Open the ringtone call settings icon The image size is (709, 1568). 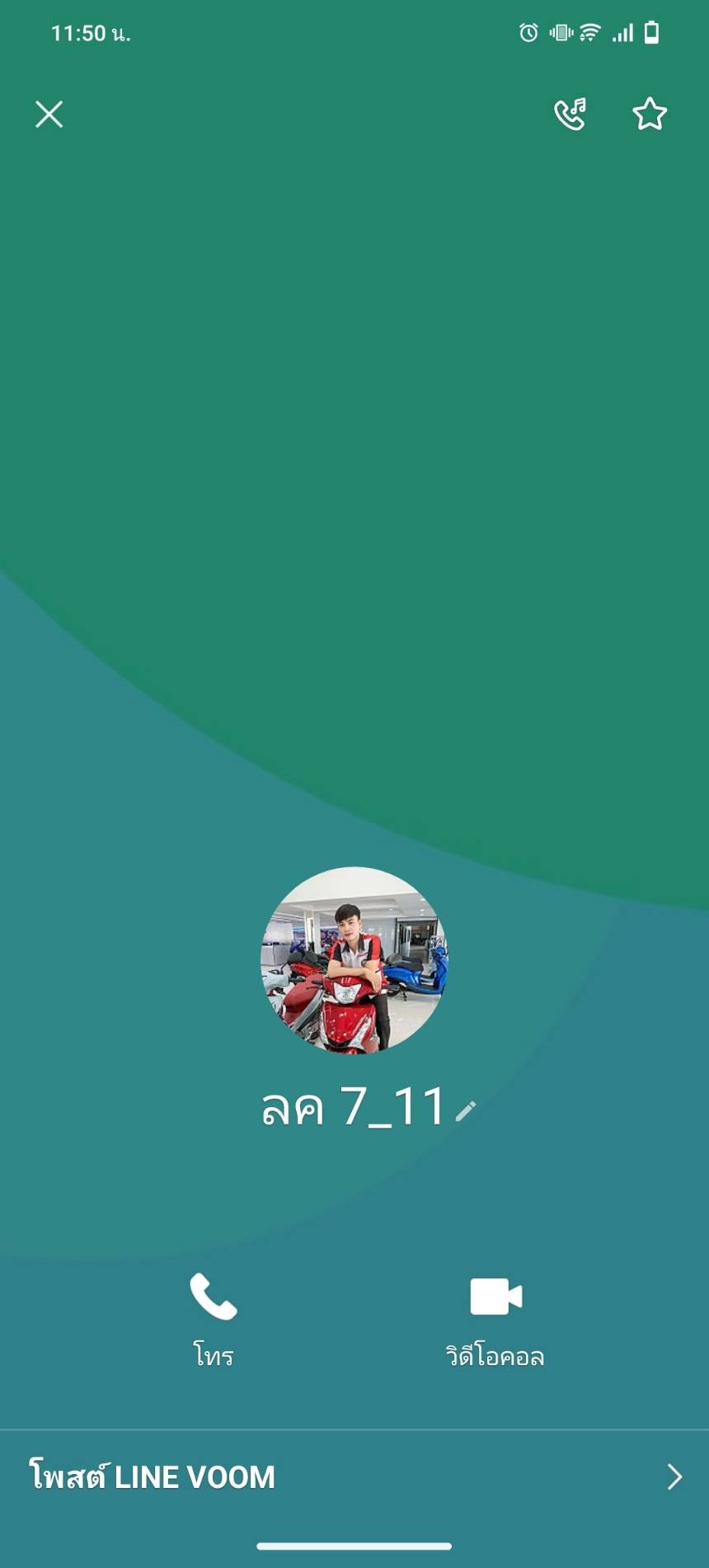click(x=570, y=115)
